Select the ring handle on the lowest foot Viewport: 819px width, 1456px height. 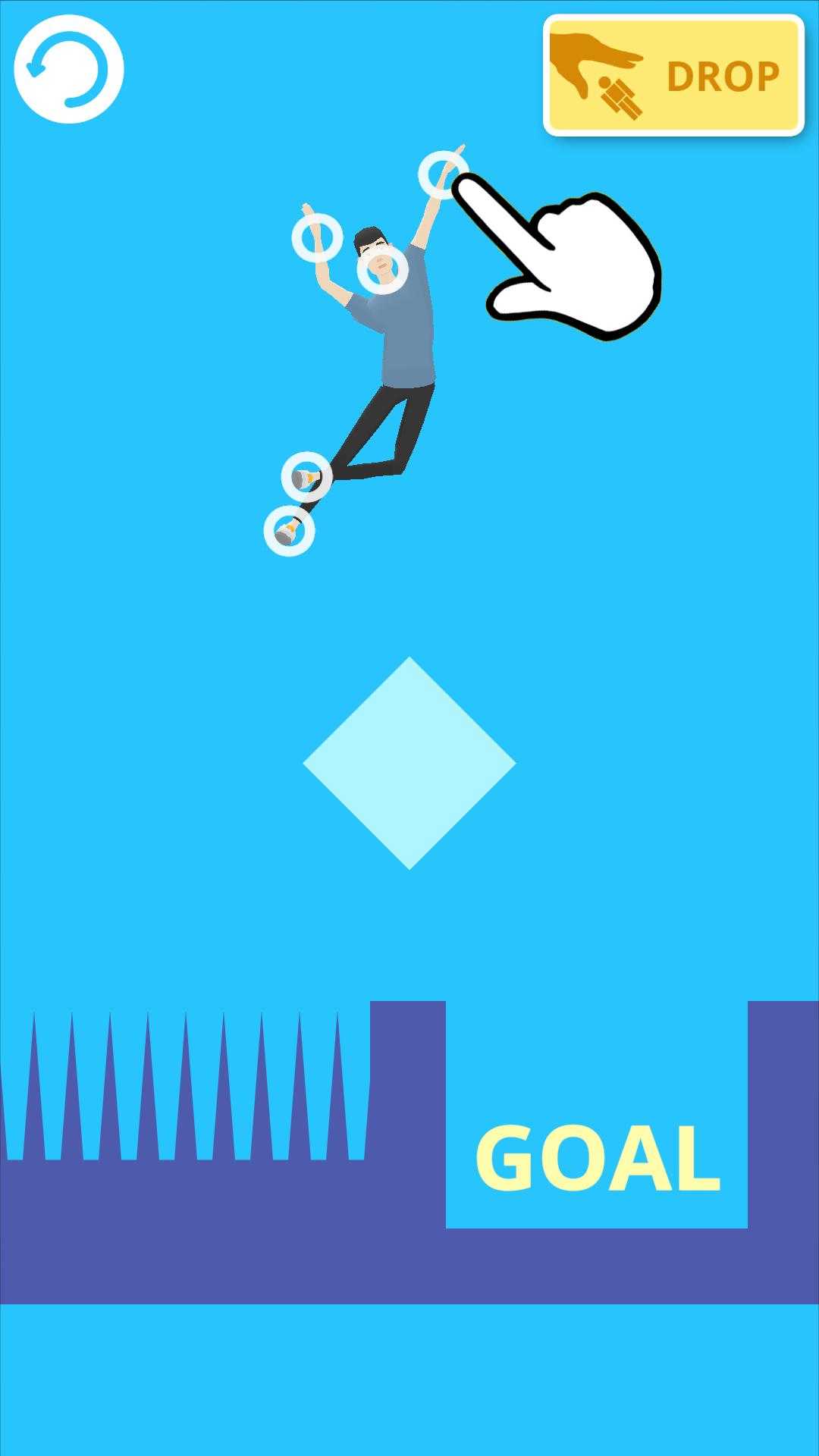click(289, 531)
